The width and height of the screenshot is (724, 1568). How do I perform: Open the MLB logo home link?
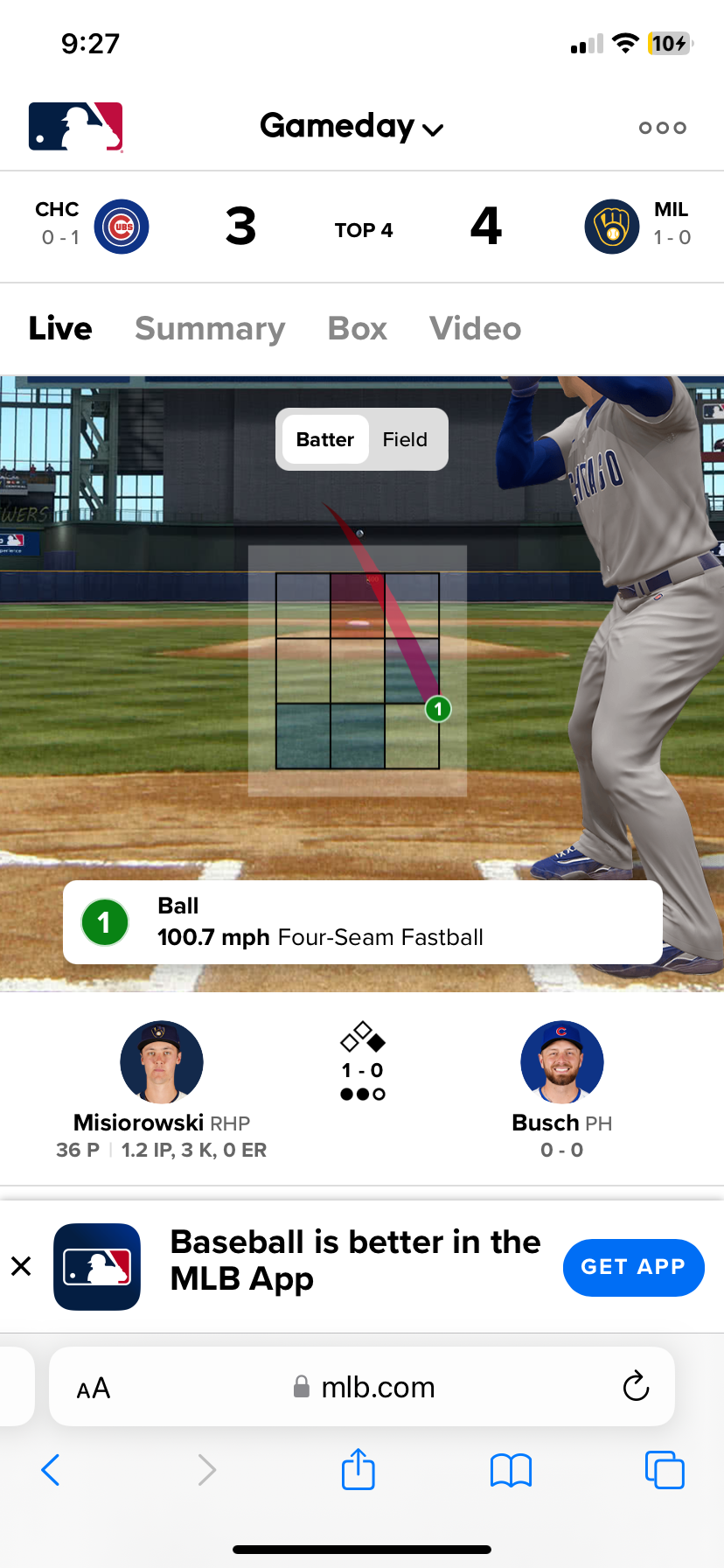76,127
